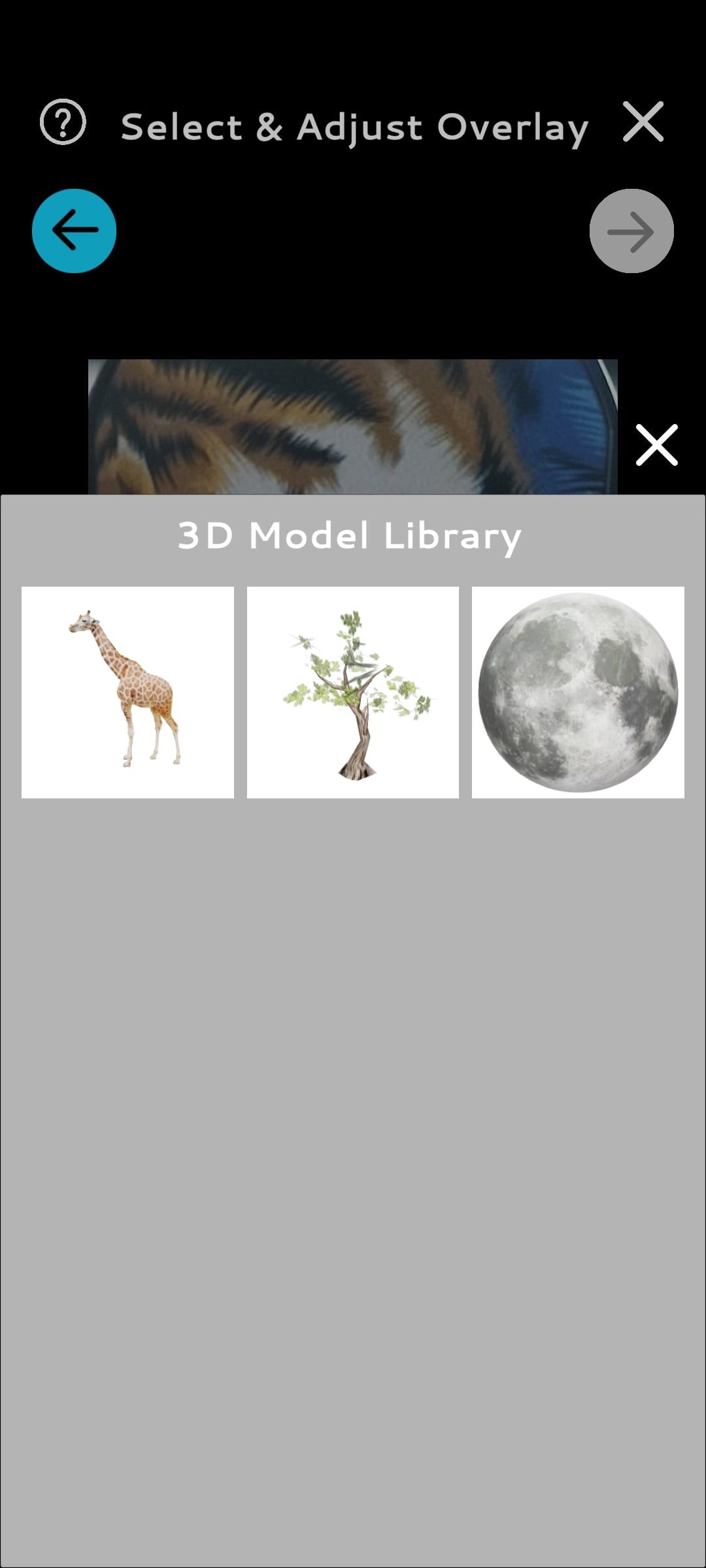
Task: Choose the tree 3D model
Action: pos(353,693)
